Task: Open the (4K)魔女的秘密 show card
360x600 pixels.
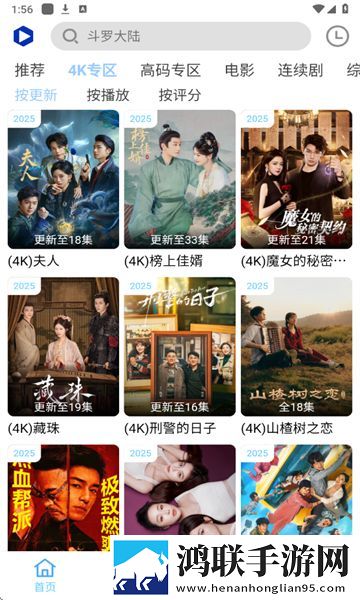Action: (296, 189)
